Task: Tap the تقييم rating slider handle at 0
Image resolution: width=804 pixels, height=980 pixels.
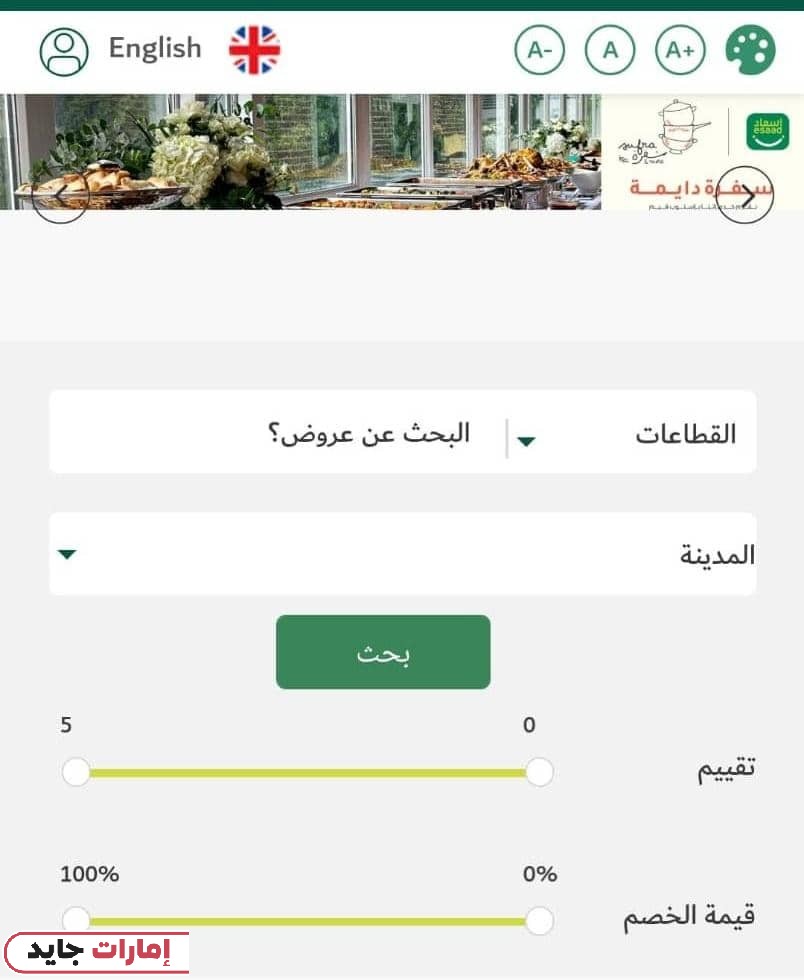Action: click(x=539, y=772)
